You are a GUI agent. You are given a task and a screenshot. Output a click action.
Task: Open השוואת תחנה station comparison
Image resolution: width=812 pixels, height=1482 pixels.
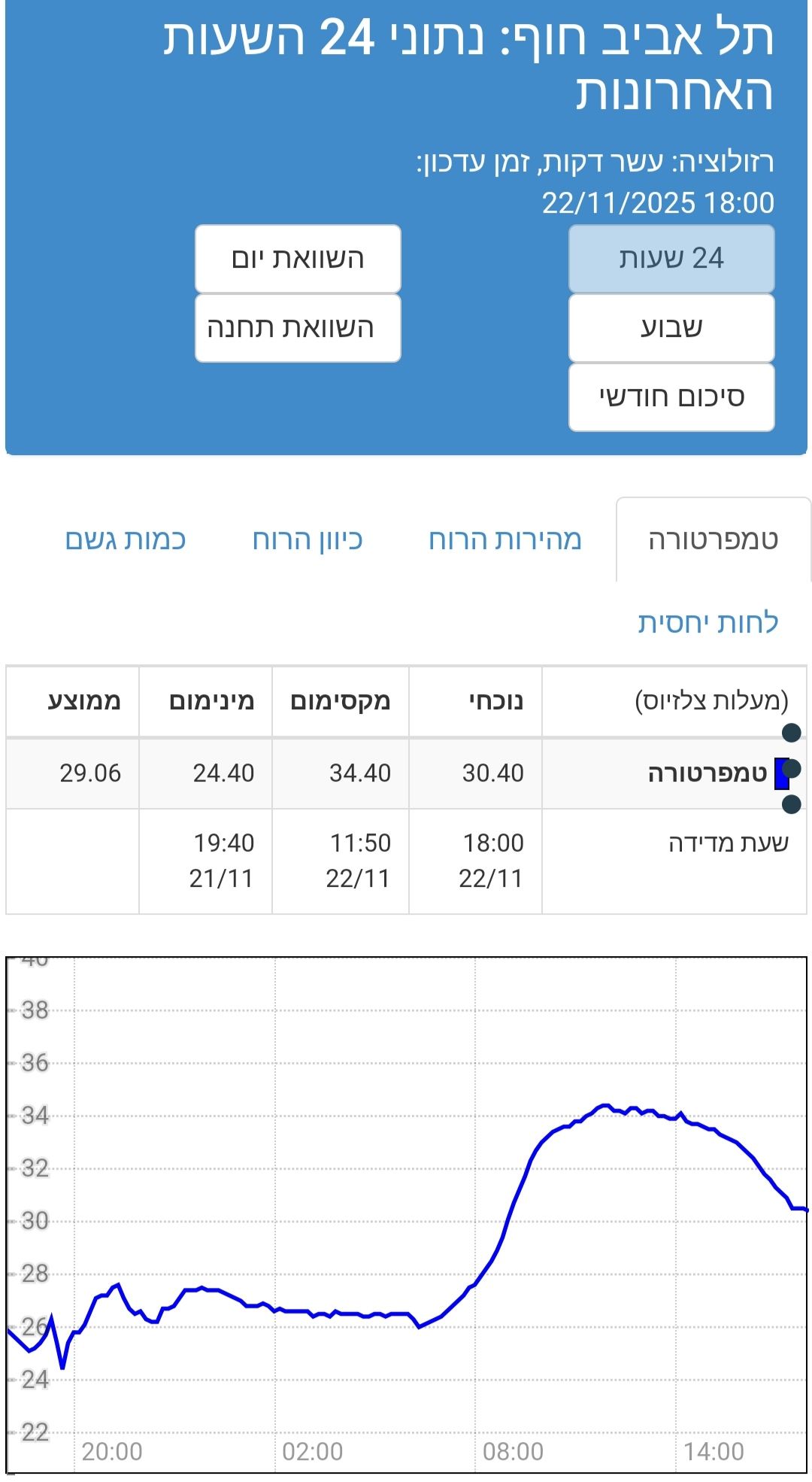[x=298, y=328]
